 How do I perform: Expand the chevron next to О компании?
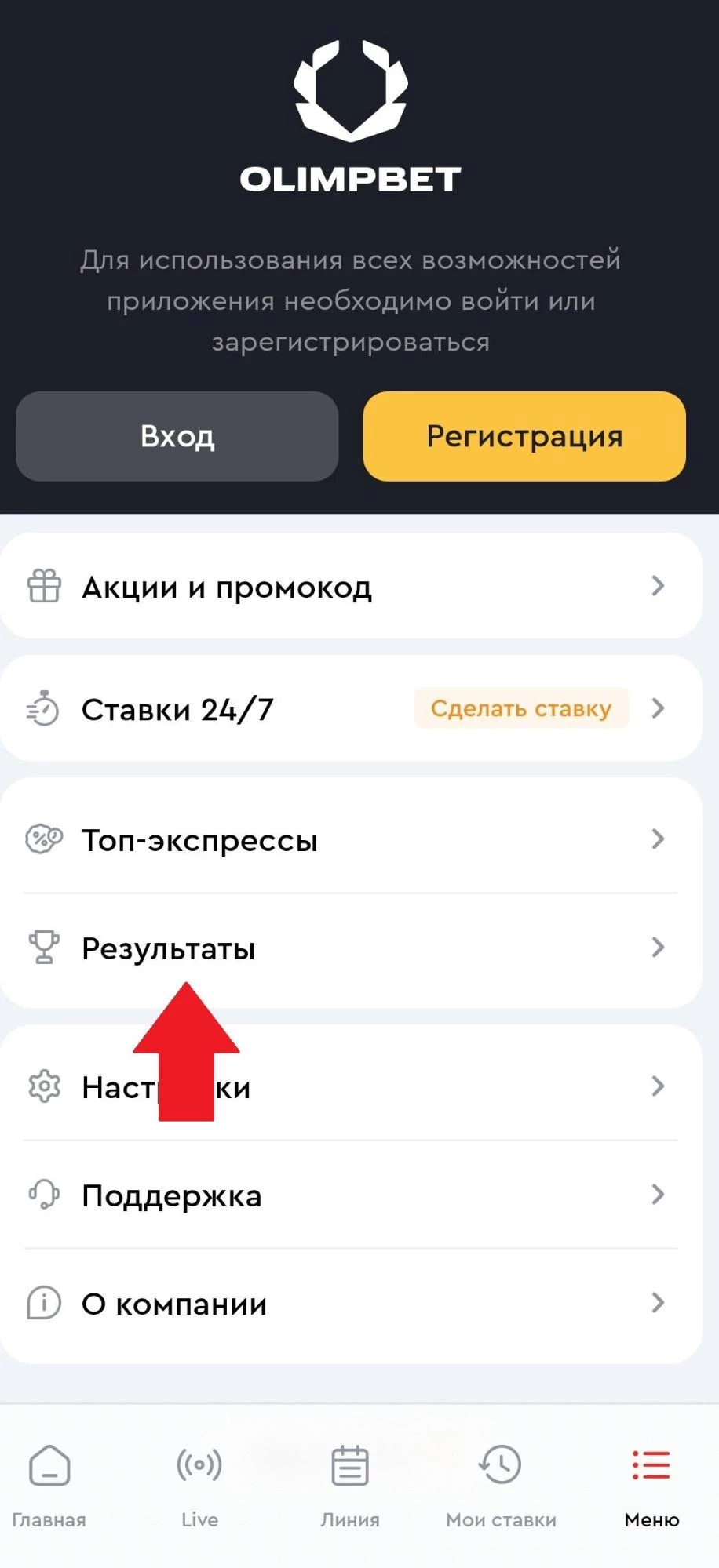point(659,1303)
